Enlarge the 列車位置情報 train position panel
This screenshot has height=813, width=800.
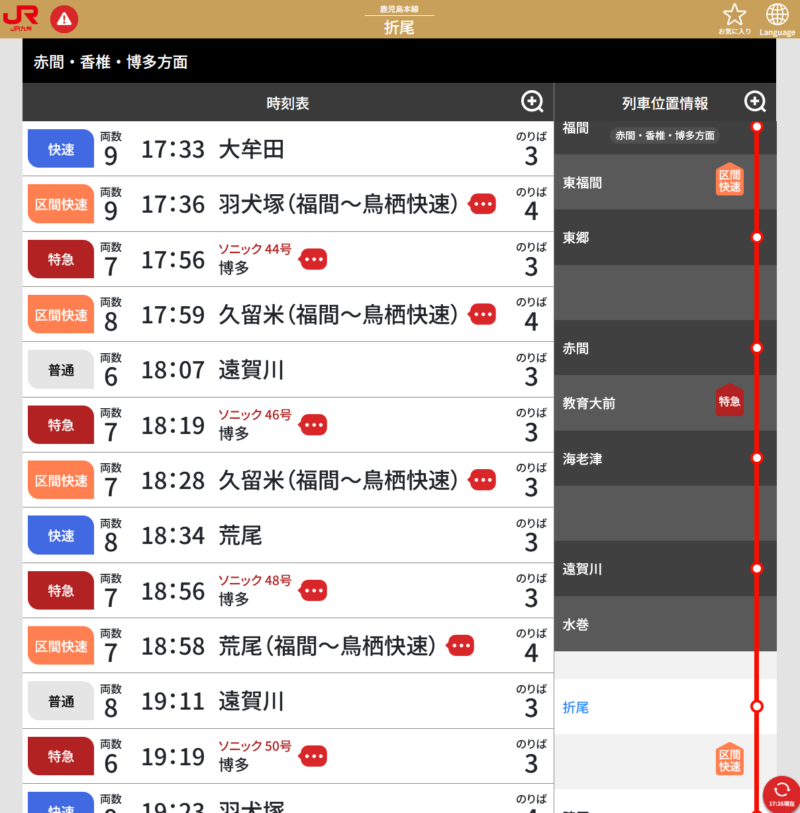coord(755,102)
